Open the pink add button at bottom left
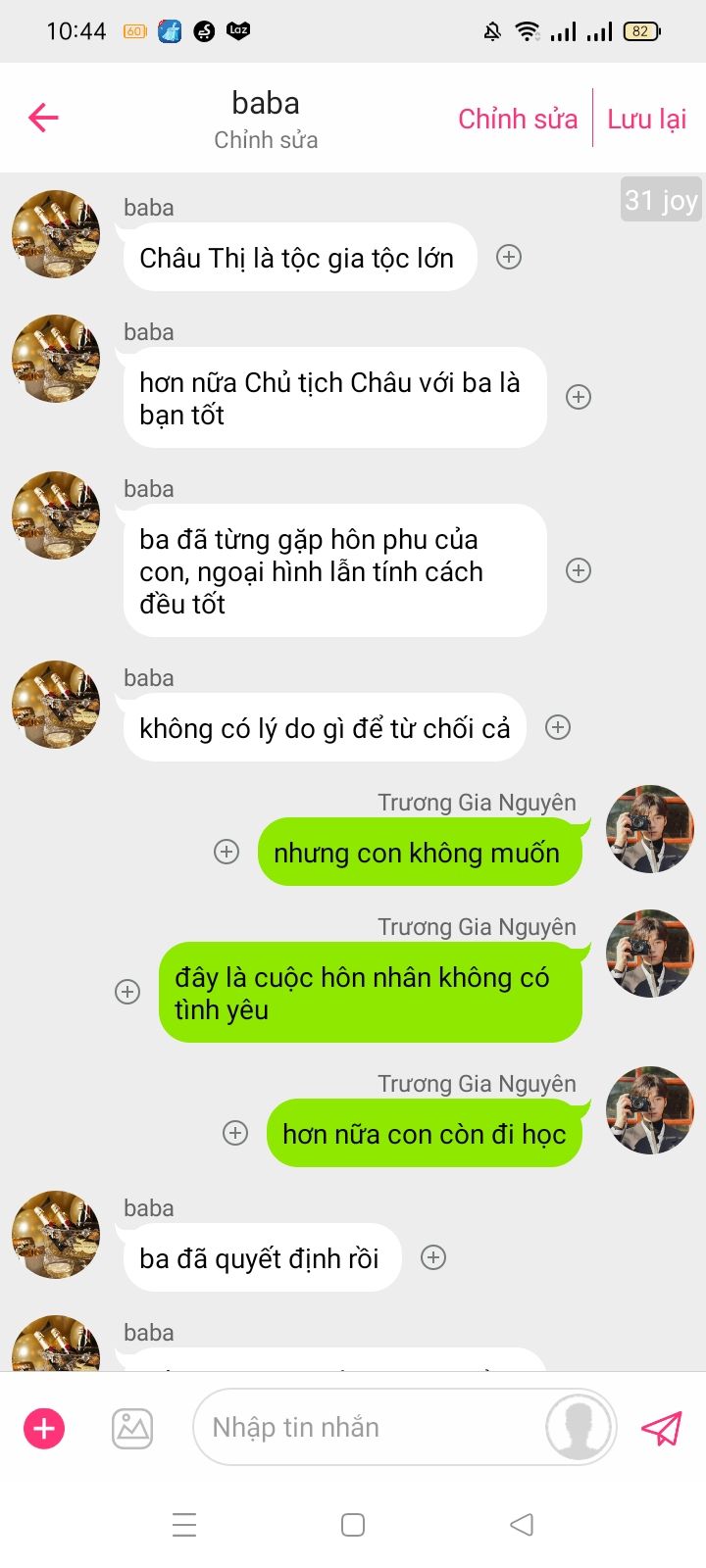The width and height of the screenshot is (706, 1568). click(x=44, y=1428)
